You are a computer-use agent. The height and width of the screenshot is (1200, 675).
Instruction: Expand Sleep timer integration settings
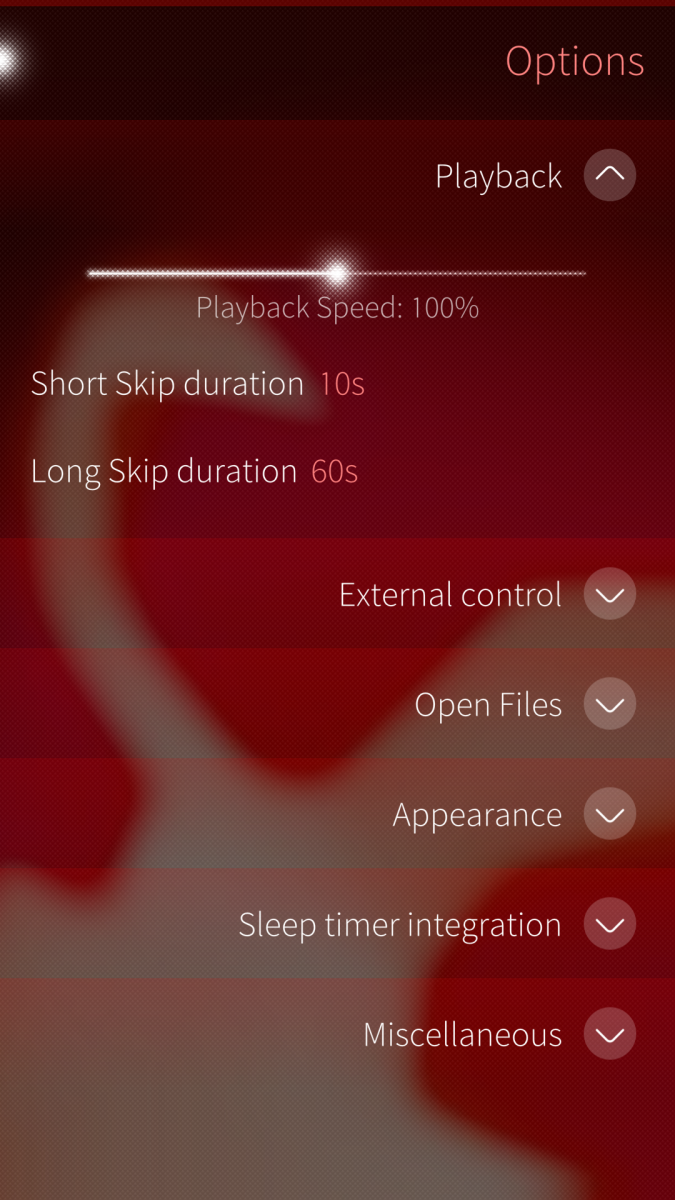click(609, 925)
